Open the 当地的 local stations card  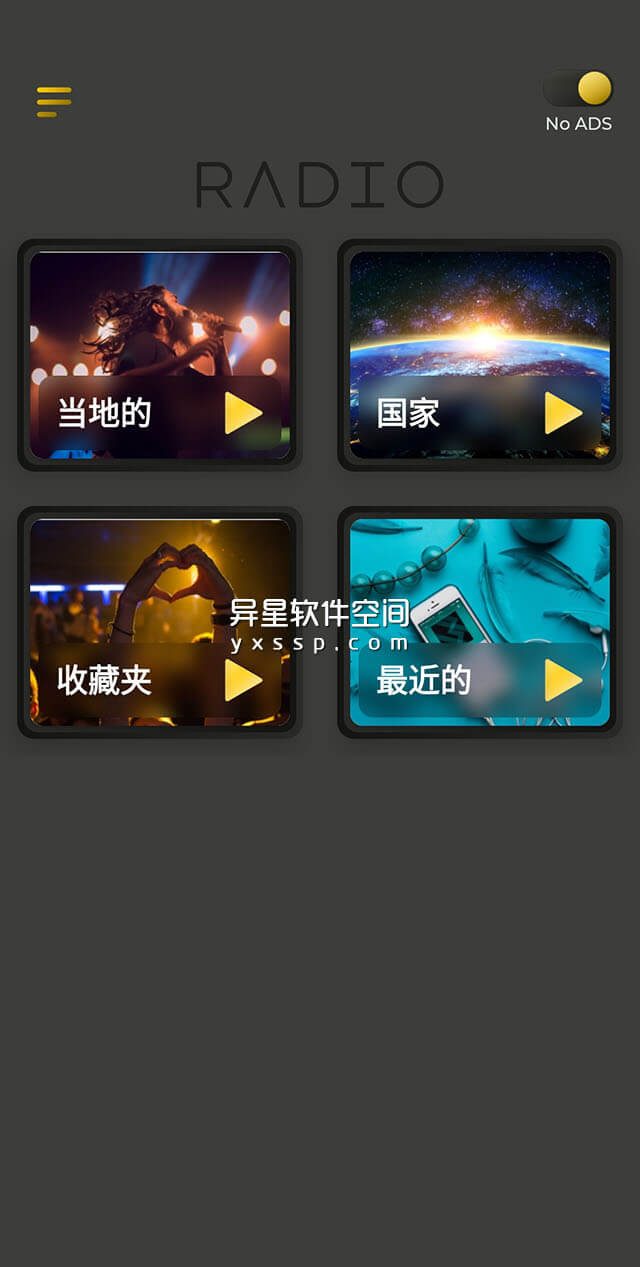(160, 355)
